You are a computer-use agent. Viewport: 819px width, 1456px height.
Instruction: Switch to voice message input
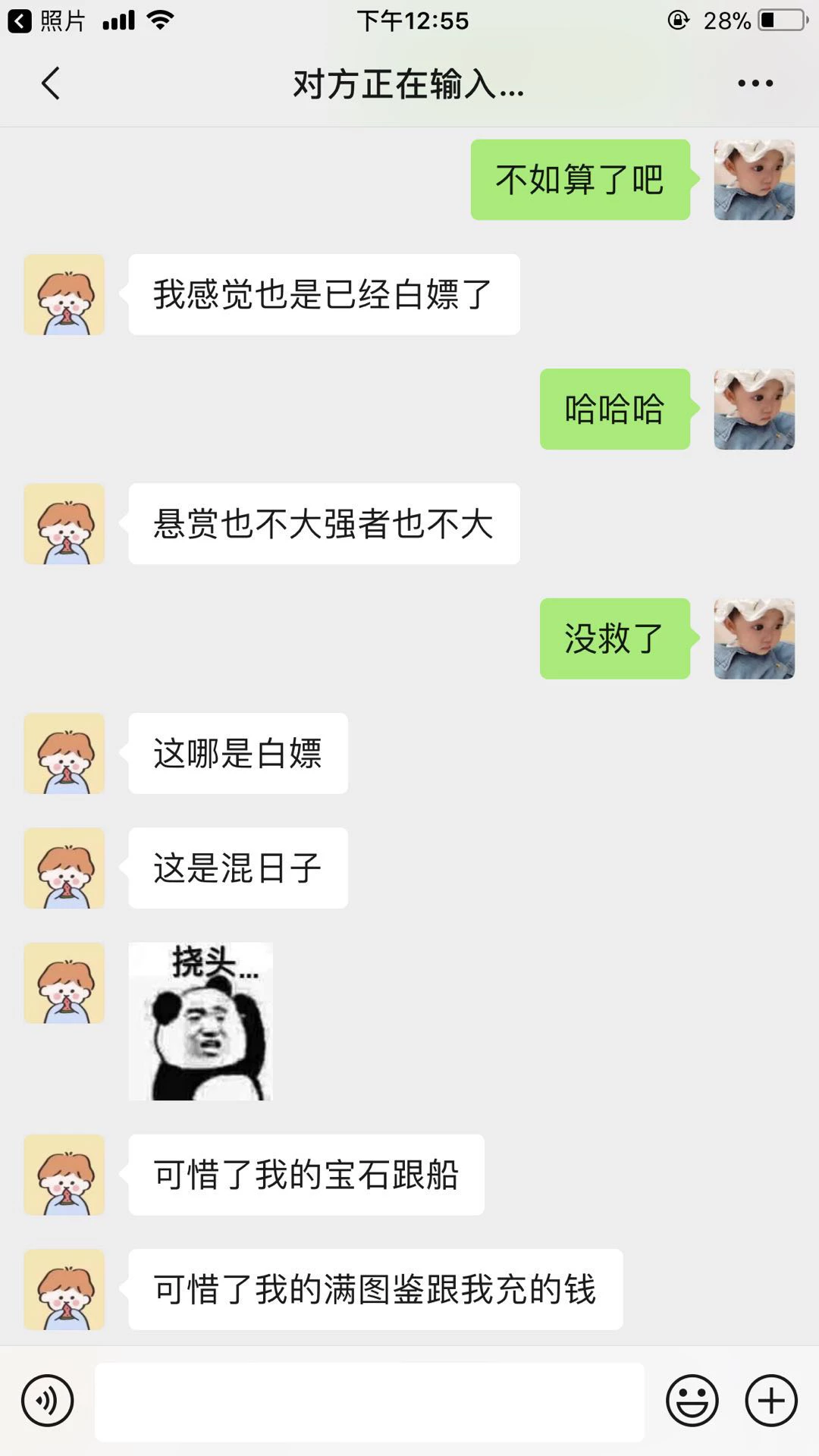click(x=48, y=1401)
